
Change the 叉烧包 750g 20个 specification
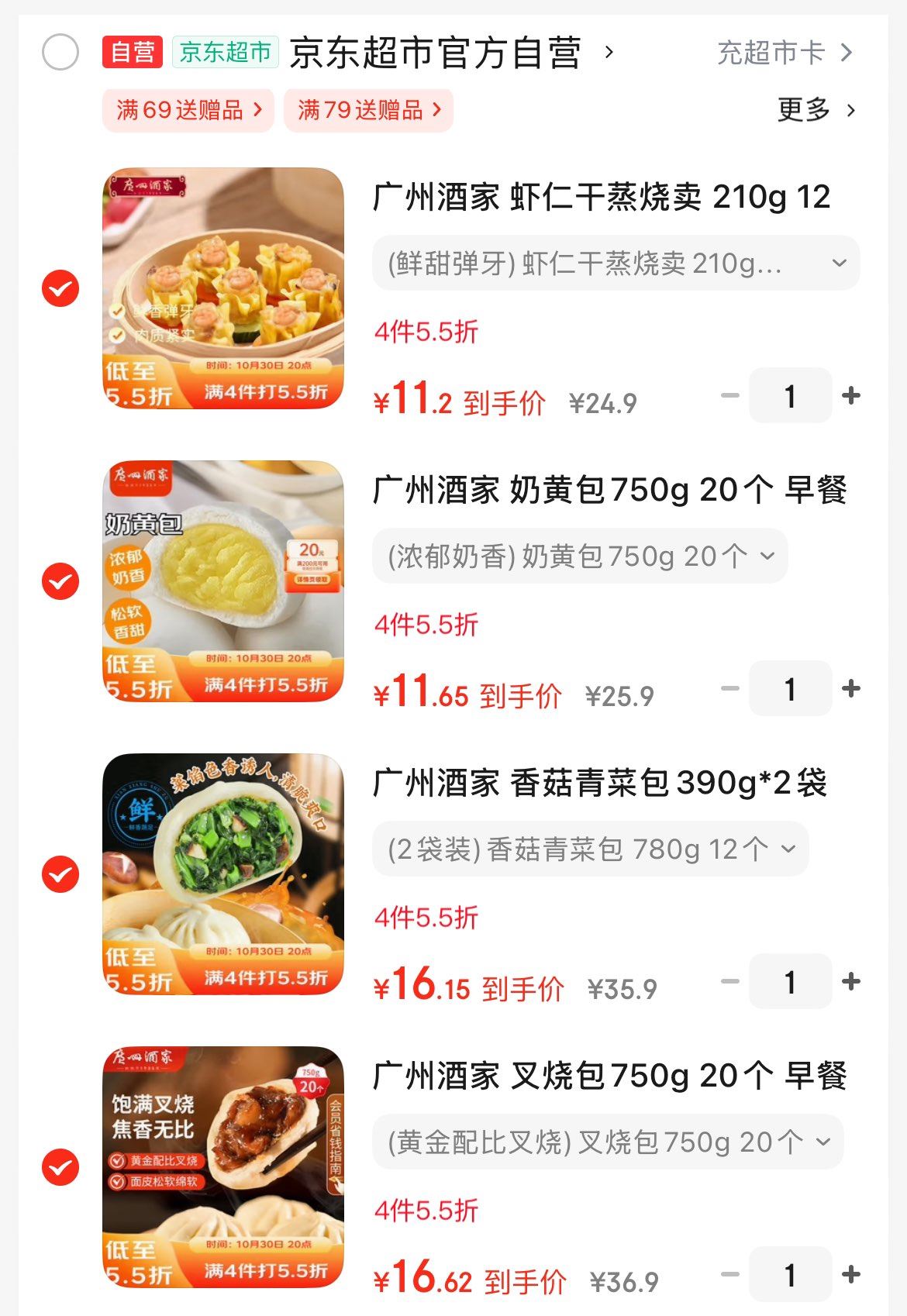point(608,1142)
